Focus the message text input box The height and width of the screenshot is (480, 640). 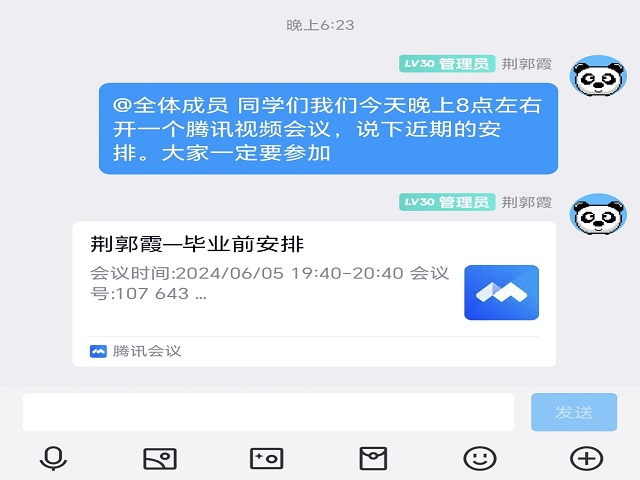pos(268,412)
